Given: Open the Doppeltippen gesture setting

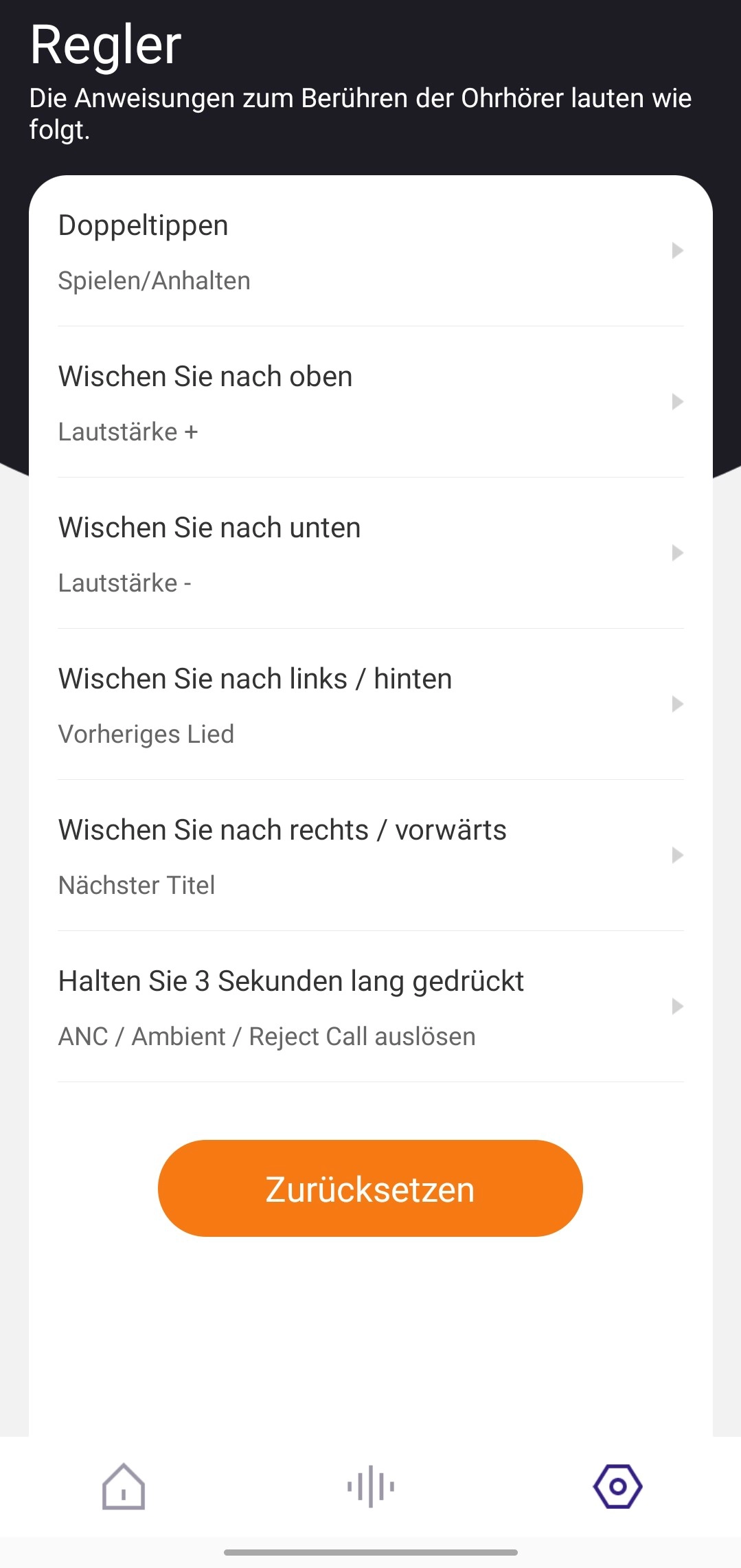Looking at the screenshot, I should 370,251.
